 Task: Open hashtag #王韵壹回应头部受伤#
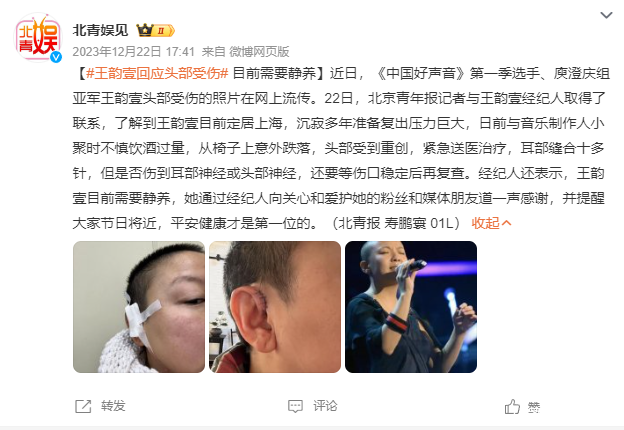156,73
